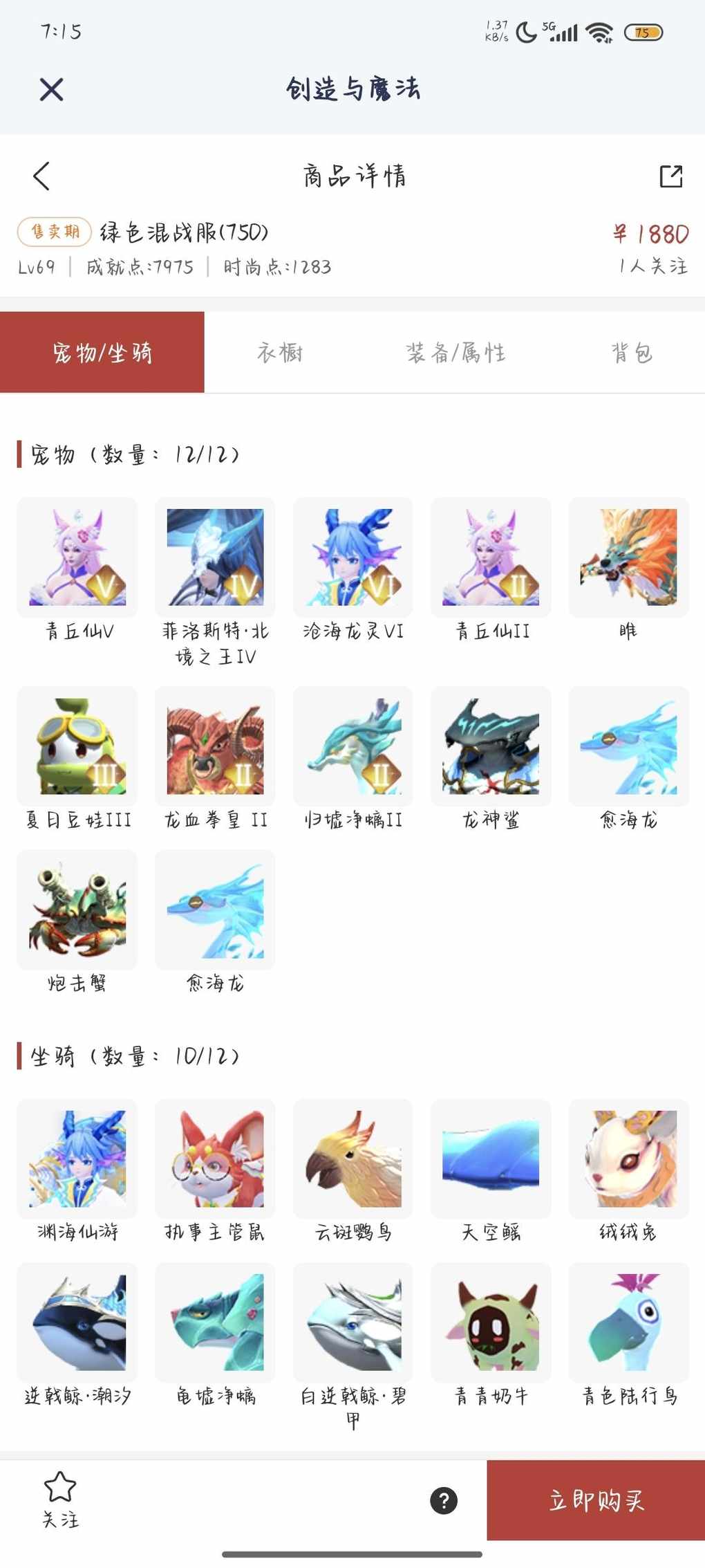Viewport: 705px width, 1568px height.
Task: Switch to the 衣橱 tab
Action: 280,353
